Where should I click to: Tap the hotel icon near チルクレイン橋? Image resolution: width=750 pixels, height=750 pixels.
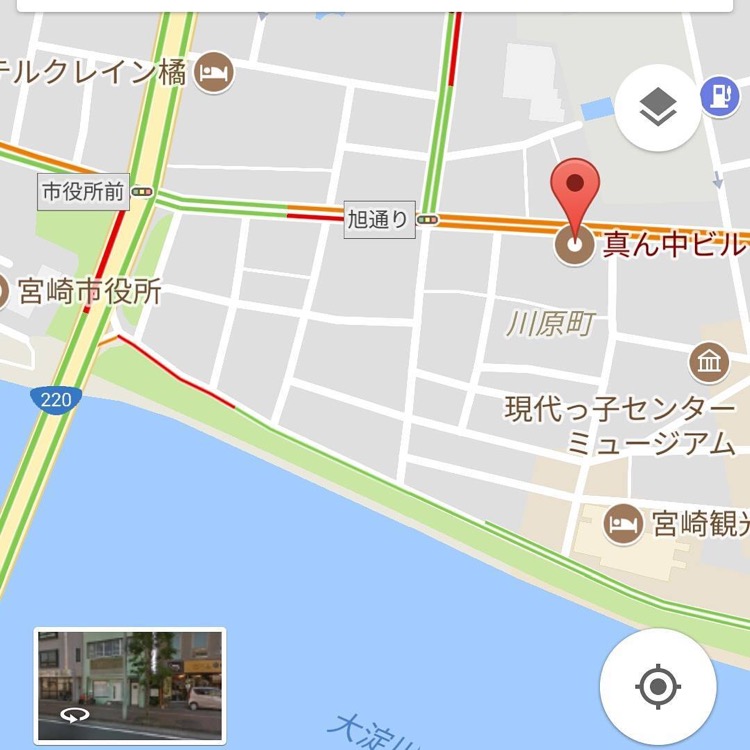[213, 72]
